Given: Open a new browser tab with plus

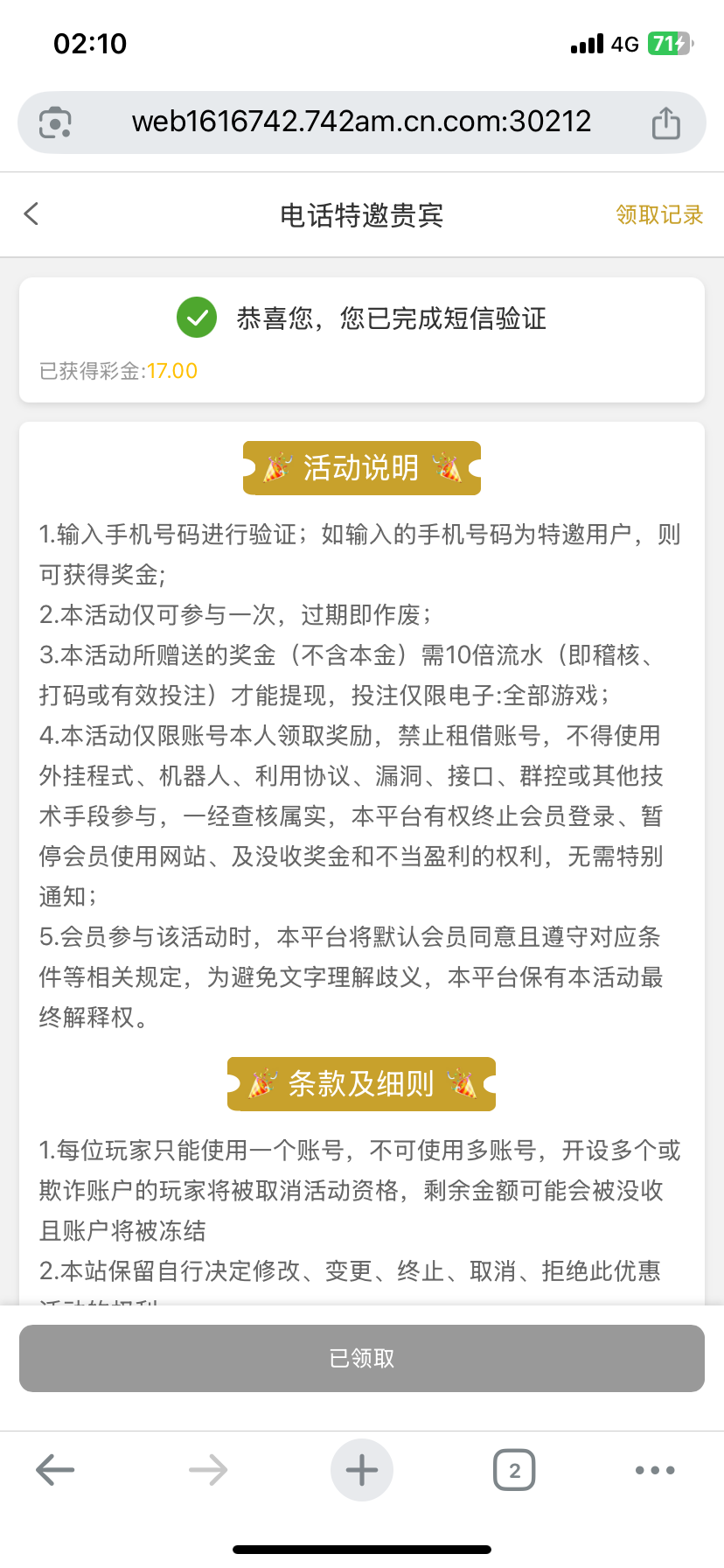Looking at the screenshot, I should click(362, 1470).
